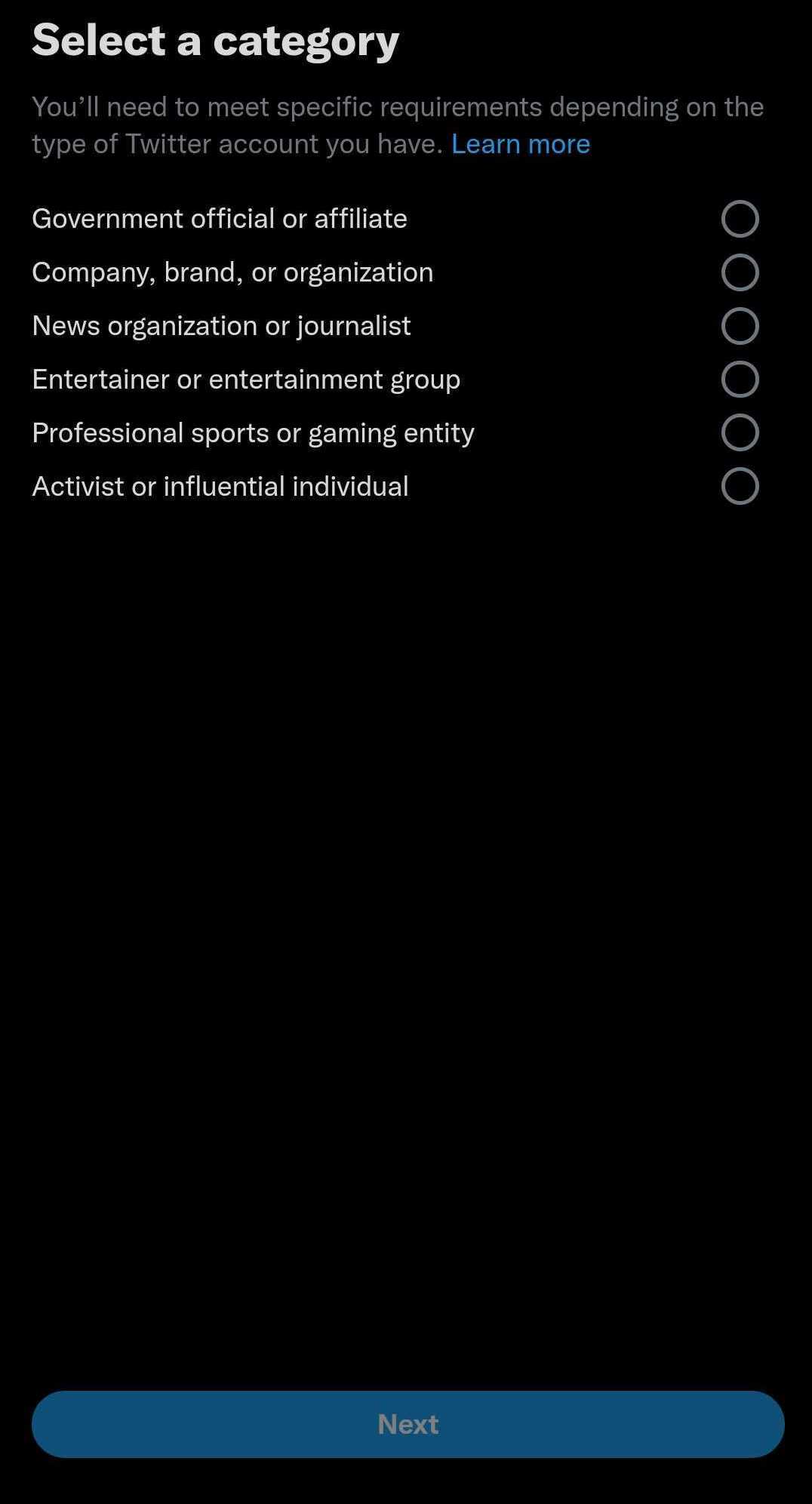Image resolution: width=812 pixels, height=1504 pixels.
Task: Pick News organization or journalist option
Action: click(x=740, y=326)
